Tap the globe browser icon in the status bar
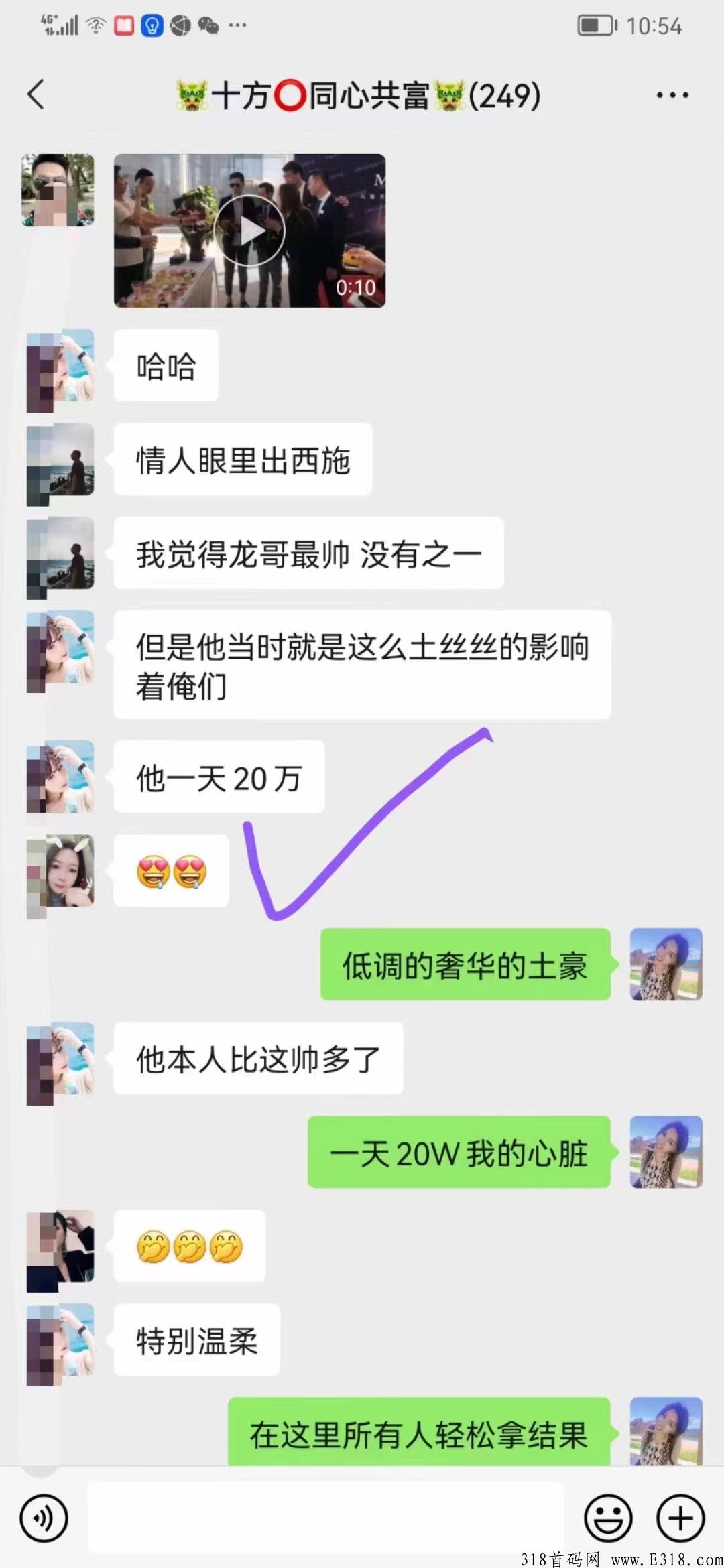The image size is (724, 1568). click(180, 25)
